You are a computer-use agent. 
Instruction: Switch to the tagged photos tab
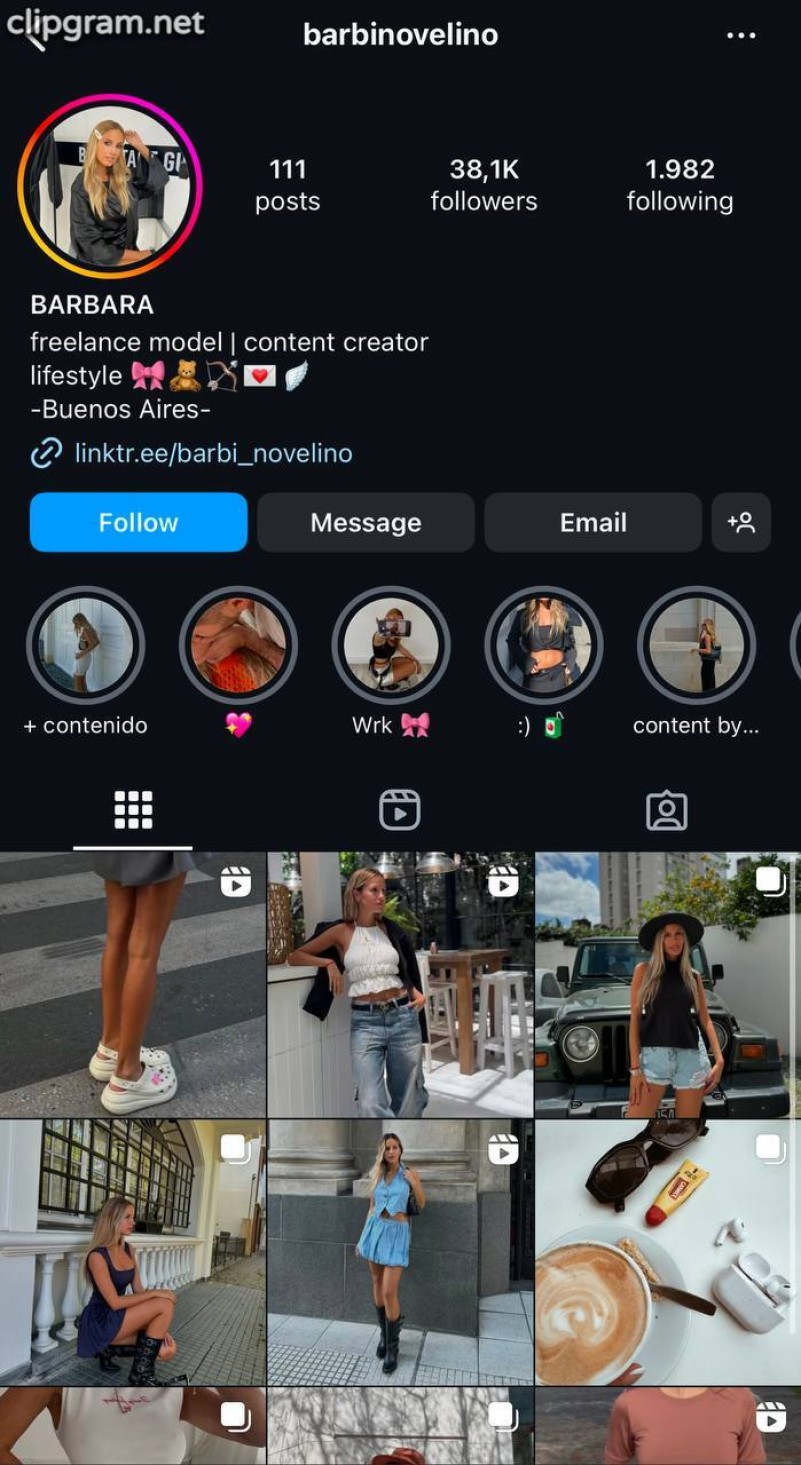pyautogui.click(x=667, y=810)
